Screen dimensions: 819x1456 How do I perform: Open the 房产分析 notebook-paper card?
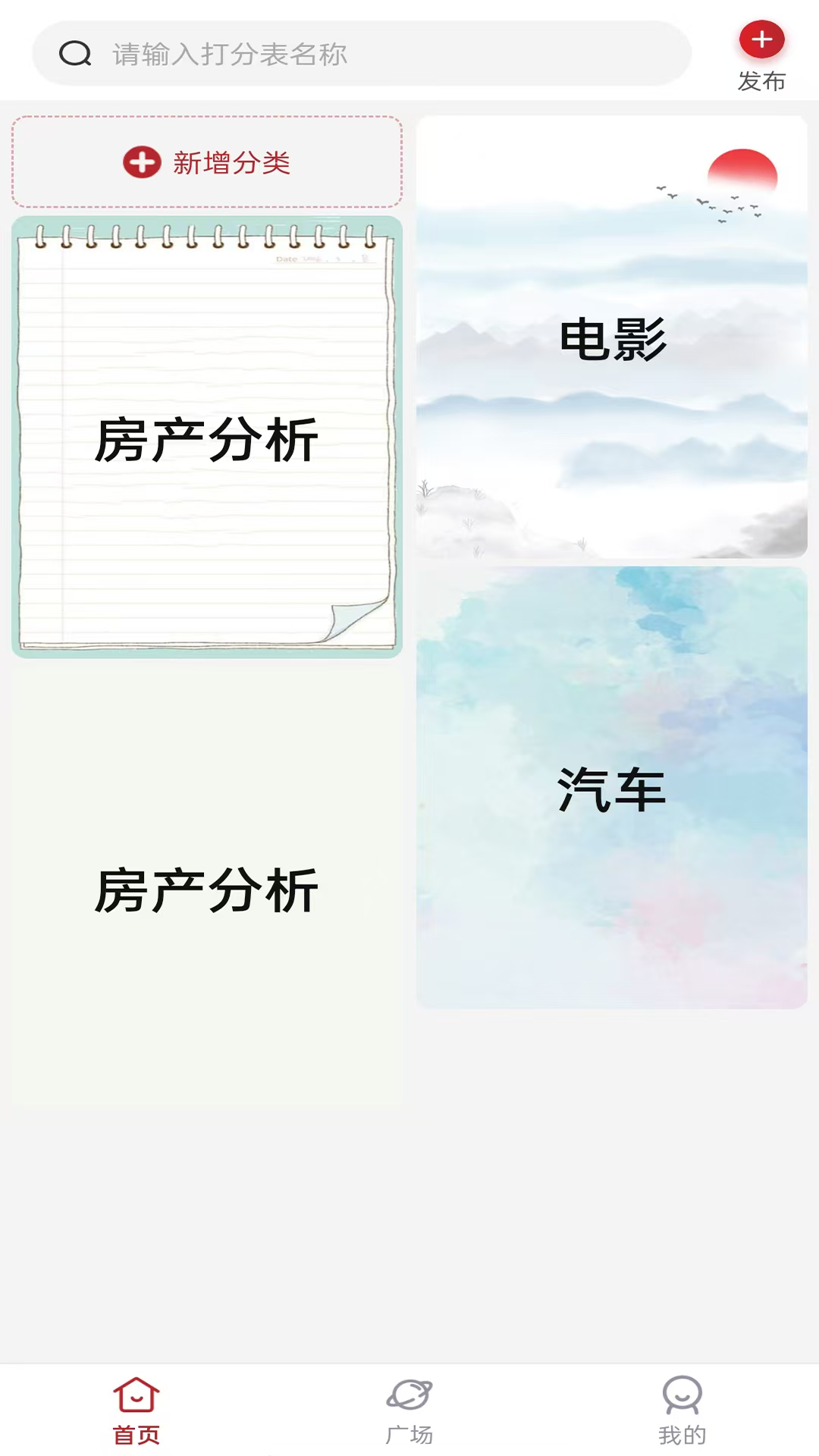[x=207, y=438]
